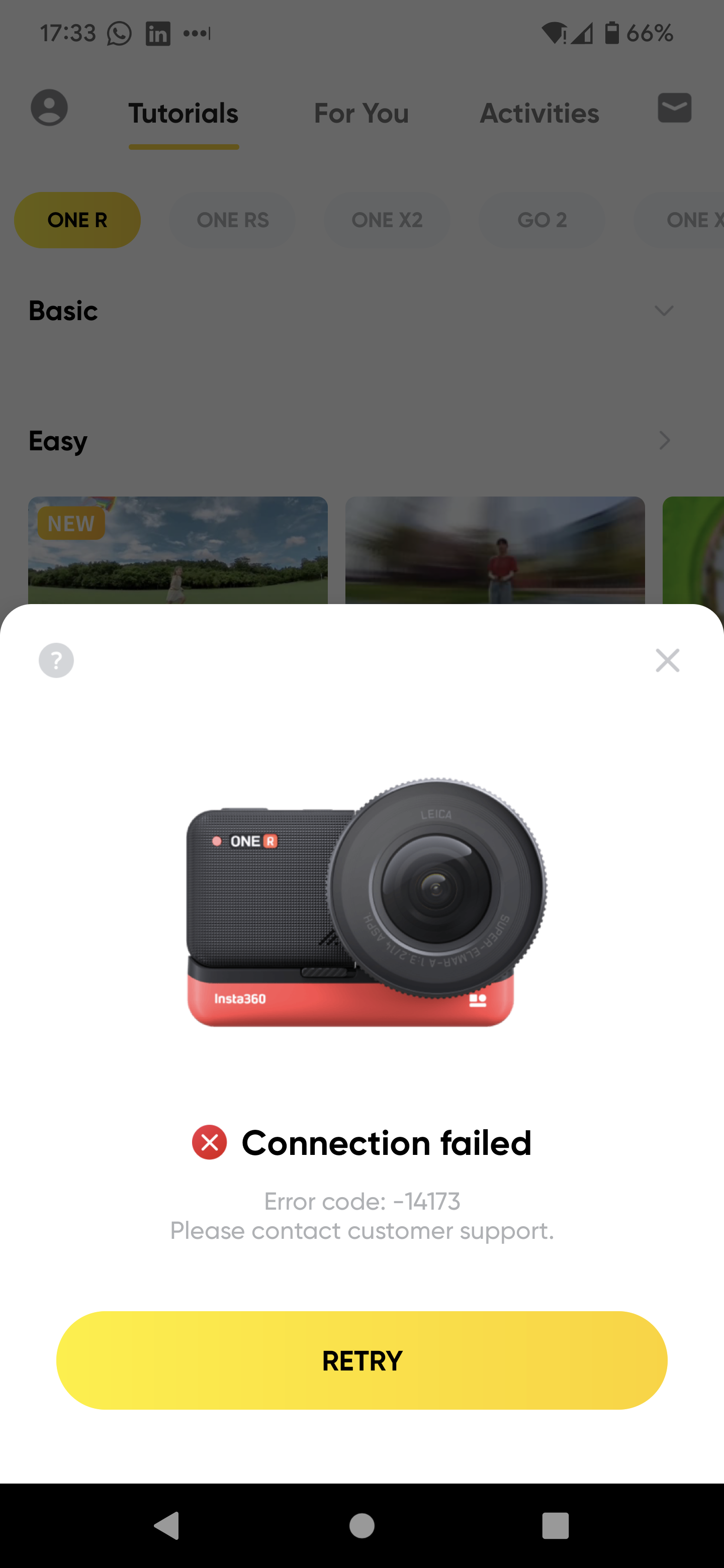Viewport: 724px width, 1568px height.
Task: Open the help question mark icon
Action: (x=56, y=660)
